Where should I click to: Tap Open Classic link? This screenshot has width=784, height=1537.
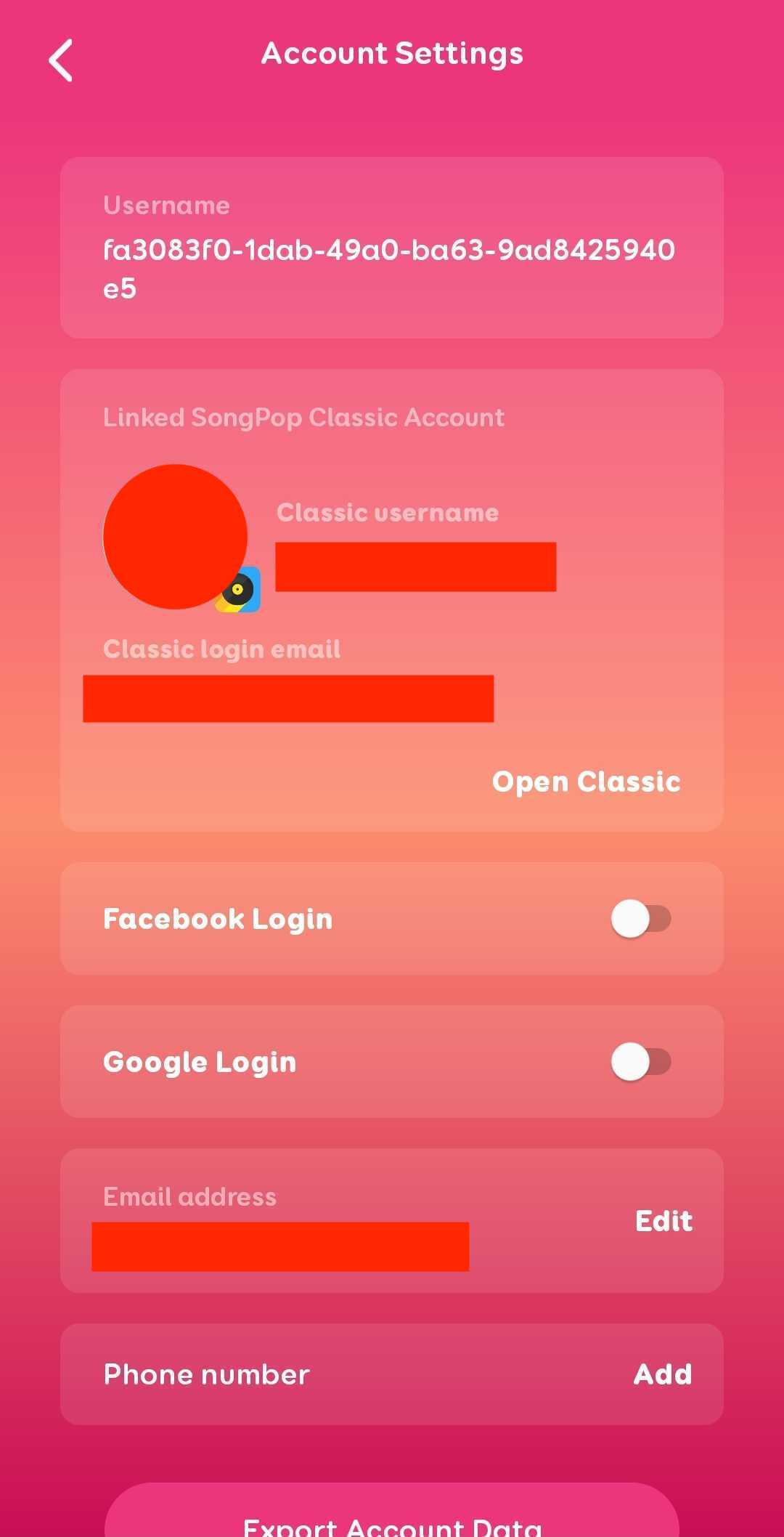coord(586,782)
